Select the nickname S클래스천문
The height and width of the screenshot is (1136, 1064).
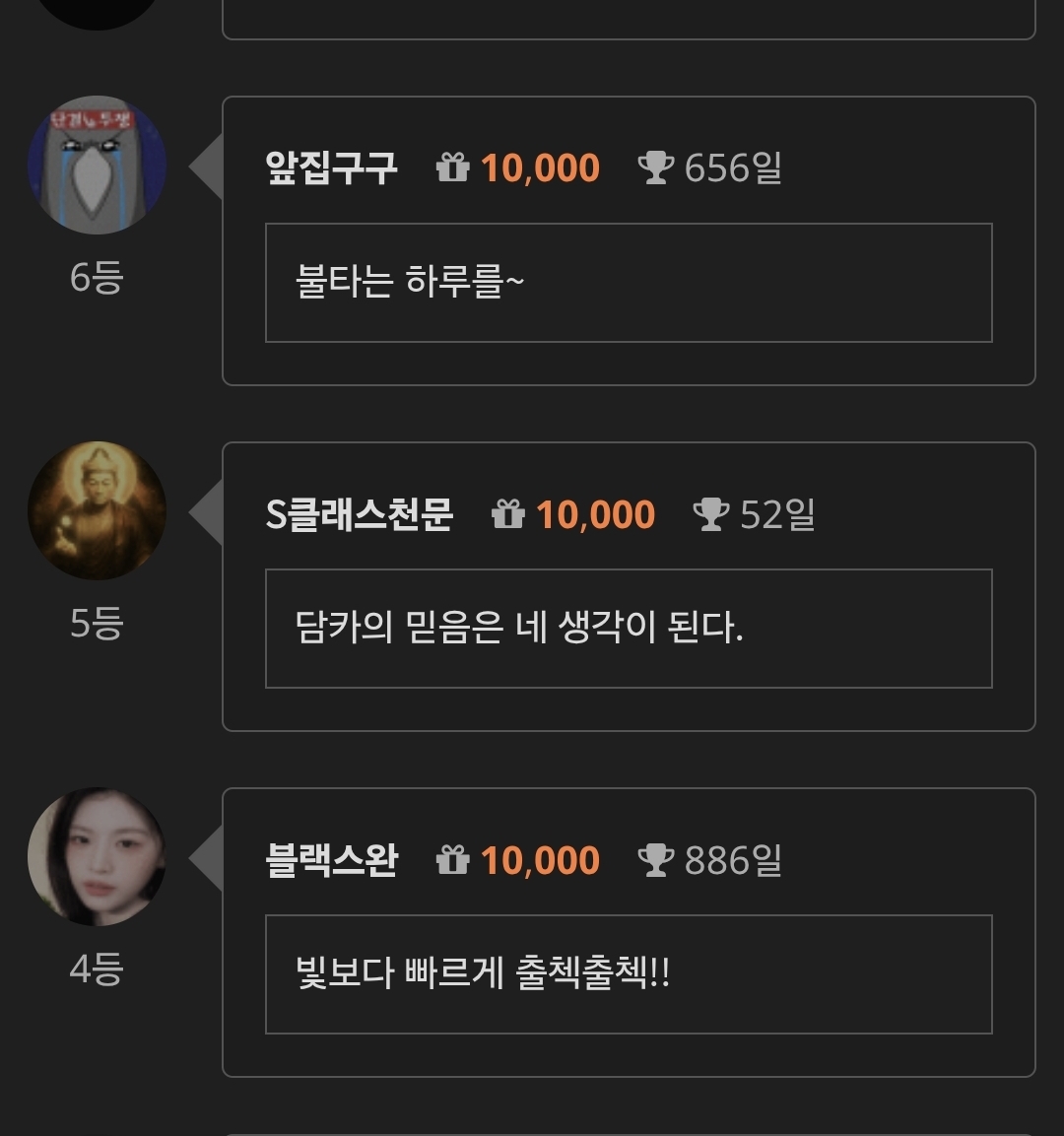(x=359, y=514)
